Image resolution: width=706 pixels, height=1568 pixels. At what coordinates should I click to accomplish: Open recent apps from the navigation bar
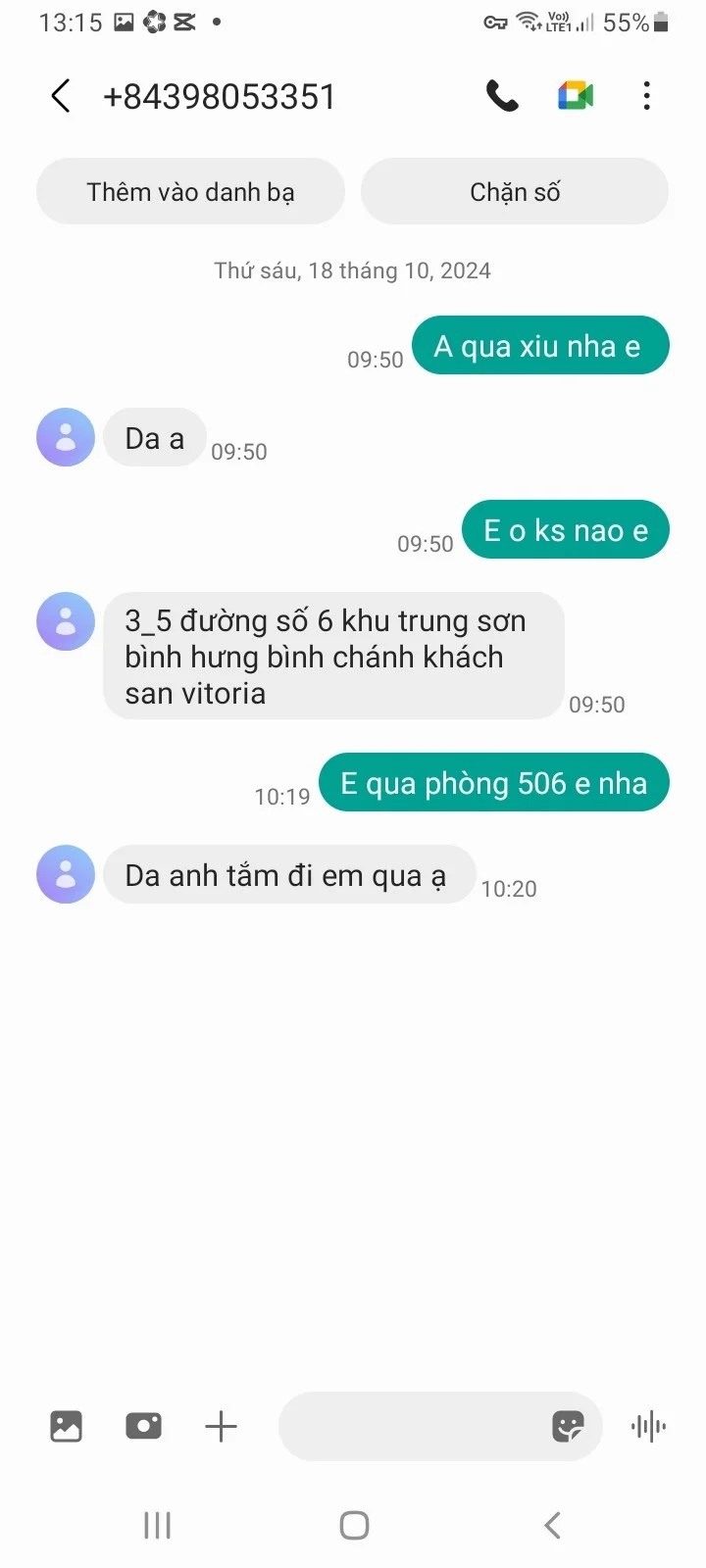tap(157, 1525)
